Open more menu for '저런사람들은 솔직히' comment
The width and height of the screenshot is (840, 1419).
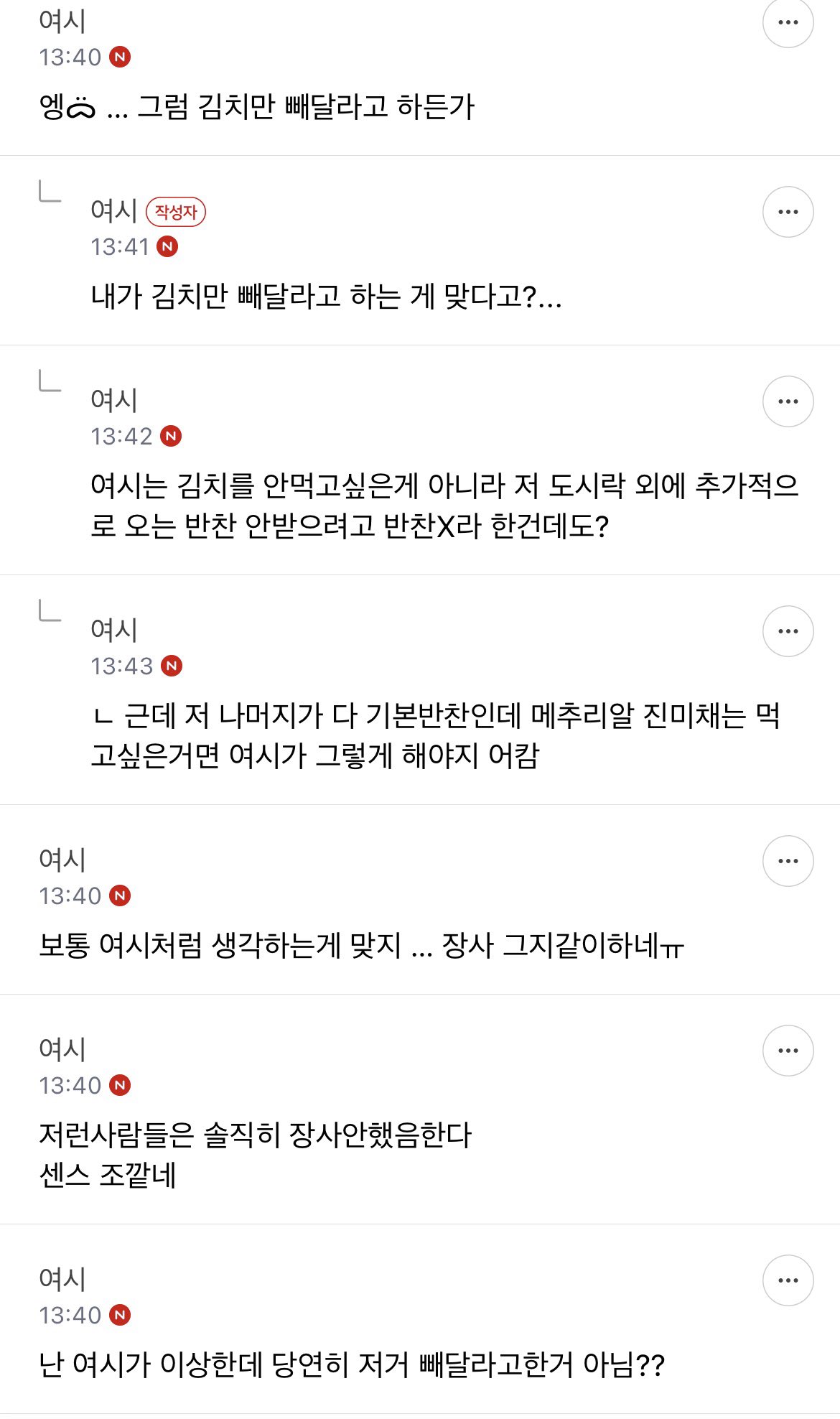[788, 1051]
